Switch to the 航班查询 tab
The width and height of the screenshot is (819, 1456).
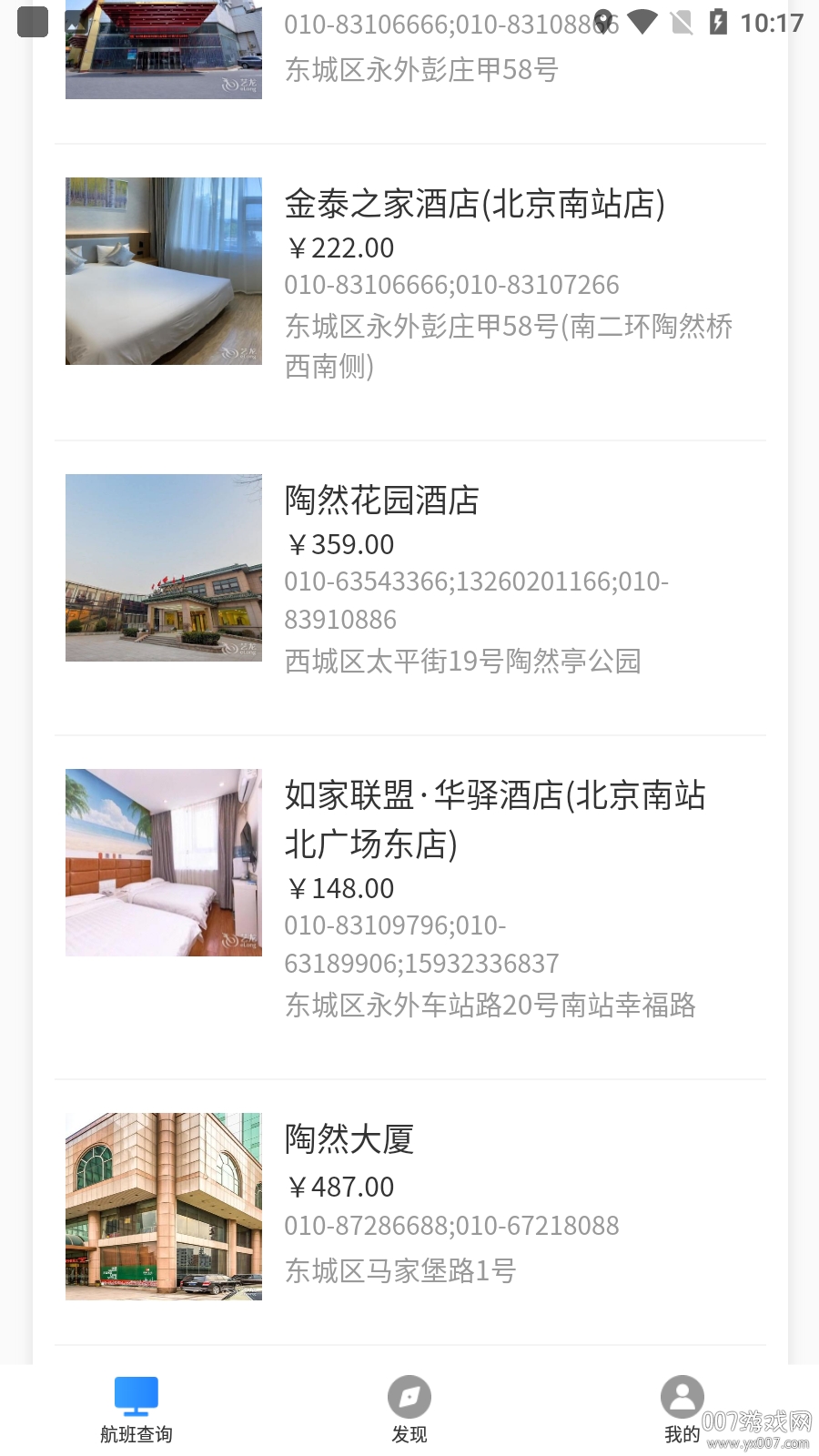tap(136, 1409)
